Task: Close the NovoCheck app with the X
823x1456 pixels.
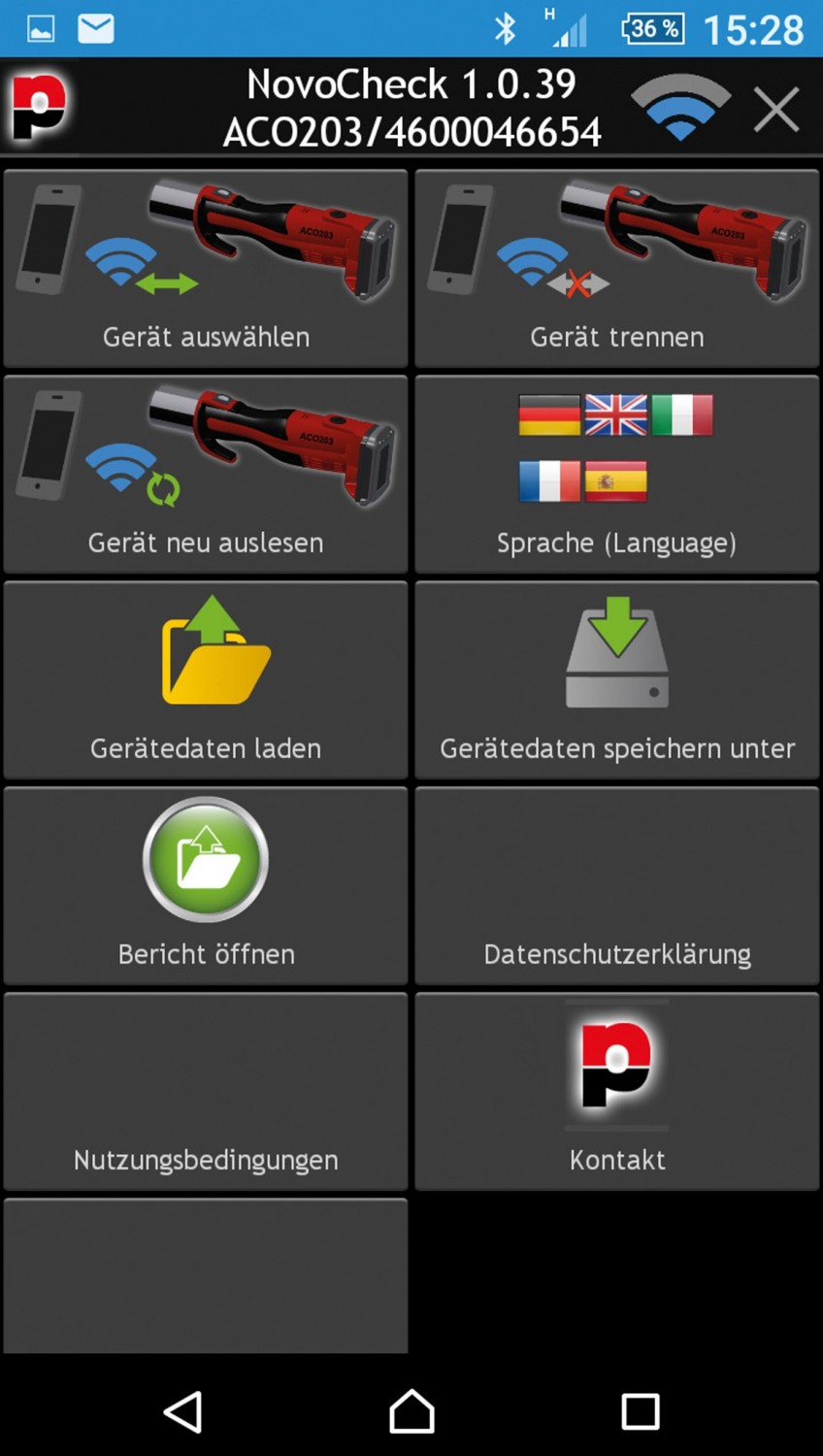Action: [x=776, y=109]
